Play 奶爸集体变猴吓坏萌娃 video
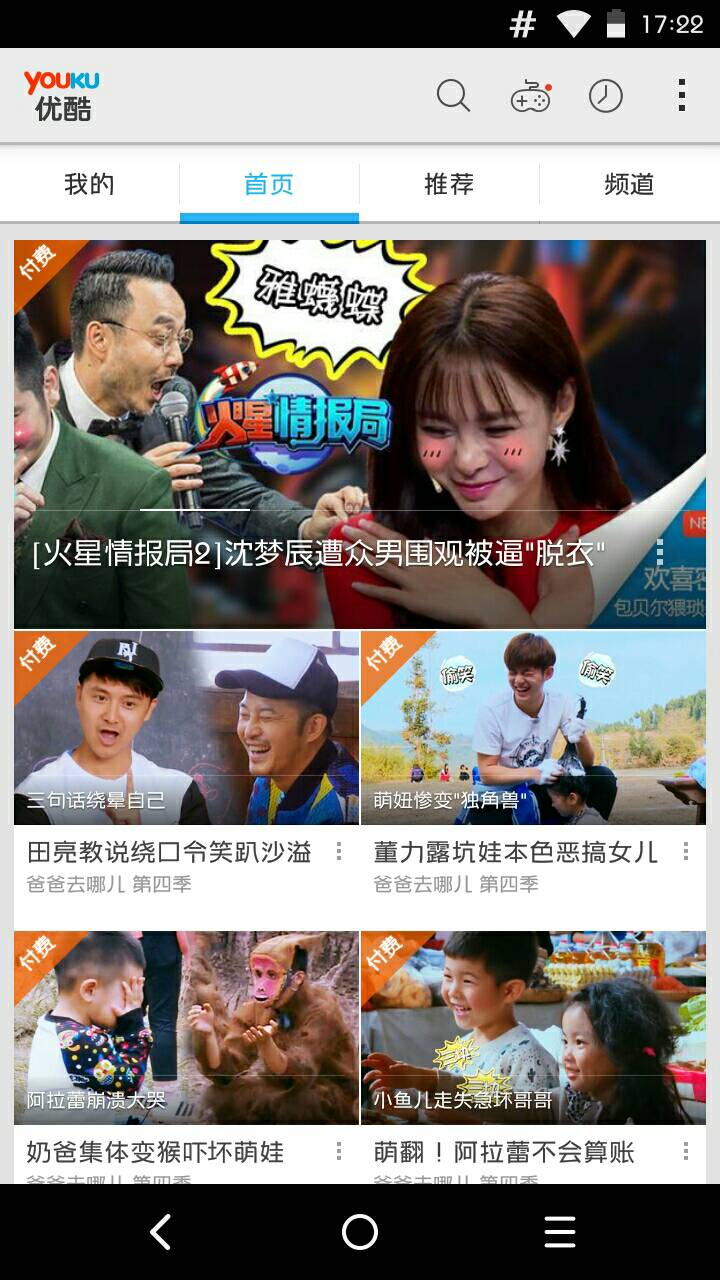The image size is (720, 1280). [x=186, y=1028]
